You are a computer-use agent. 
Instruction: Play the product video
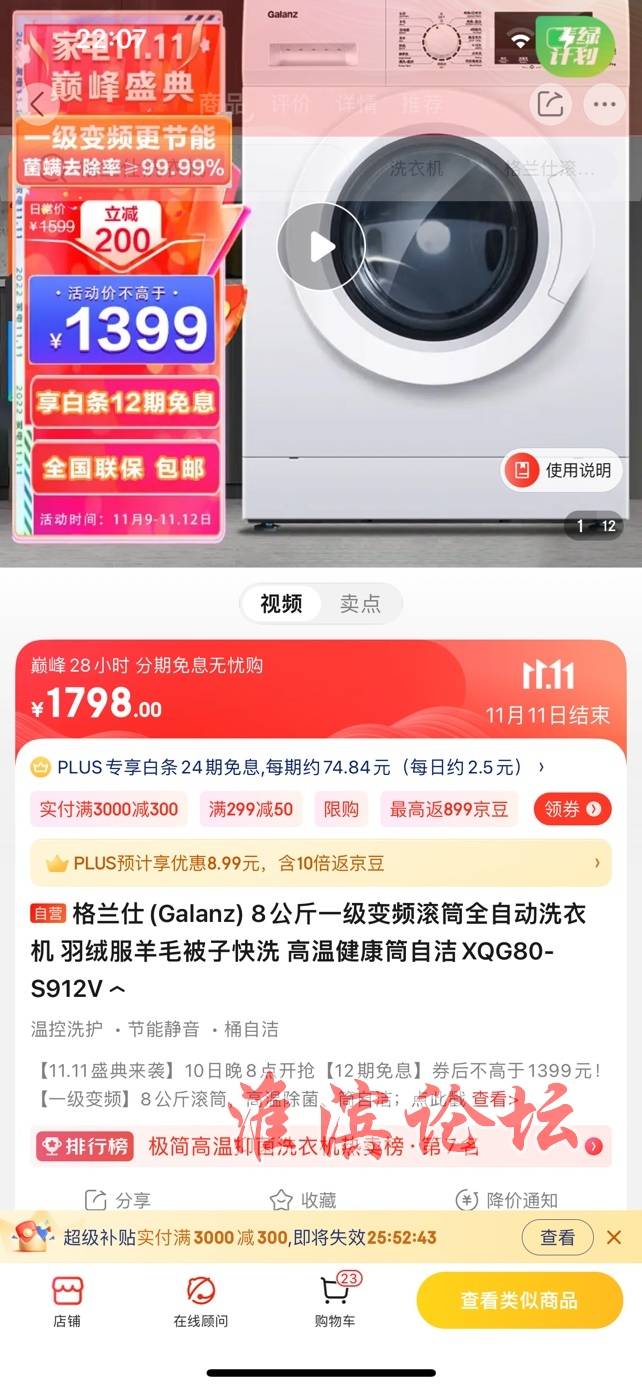(x=320, y=246)
